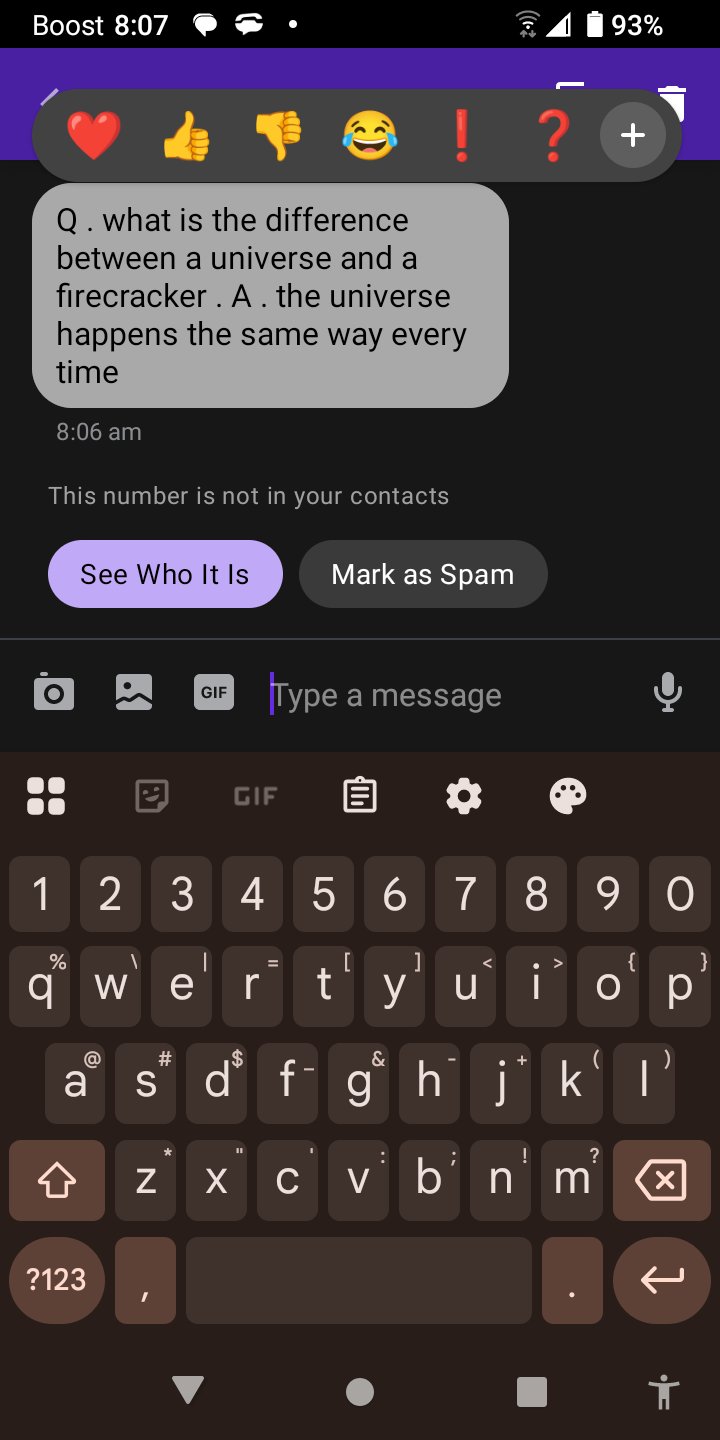Tap See Who It Is

(165, 574)
